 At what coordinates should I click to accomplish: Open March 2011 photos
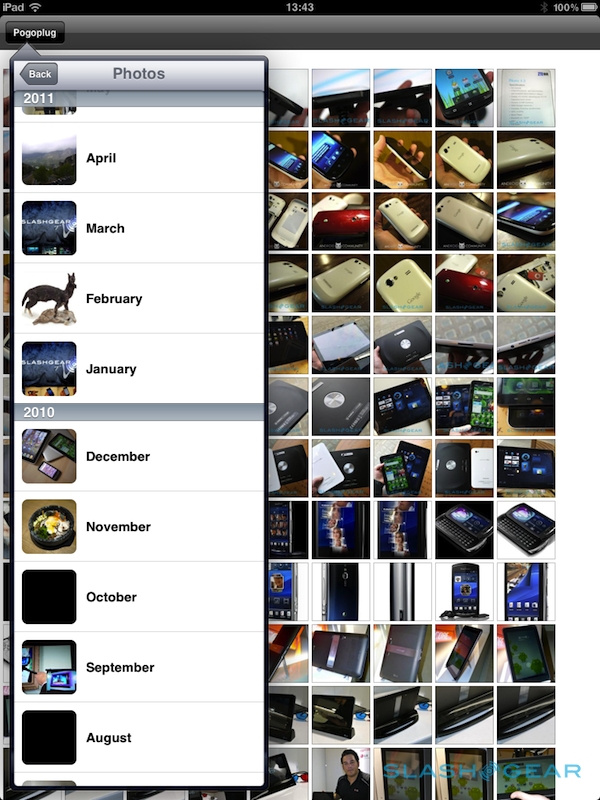[140, 228]
